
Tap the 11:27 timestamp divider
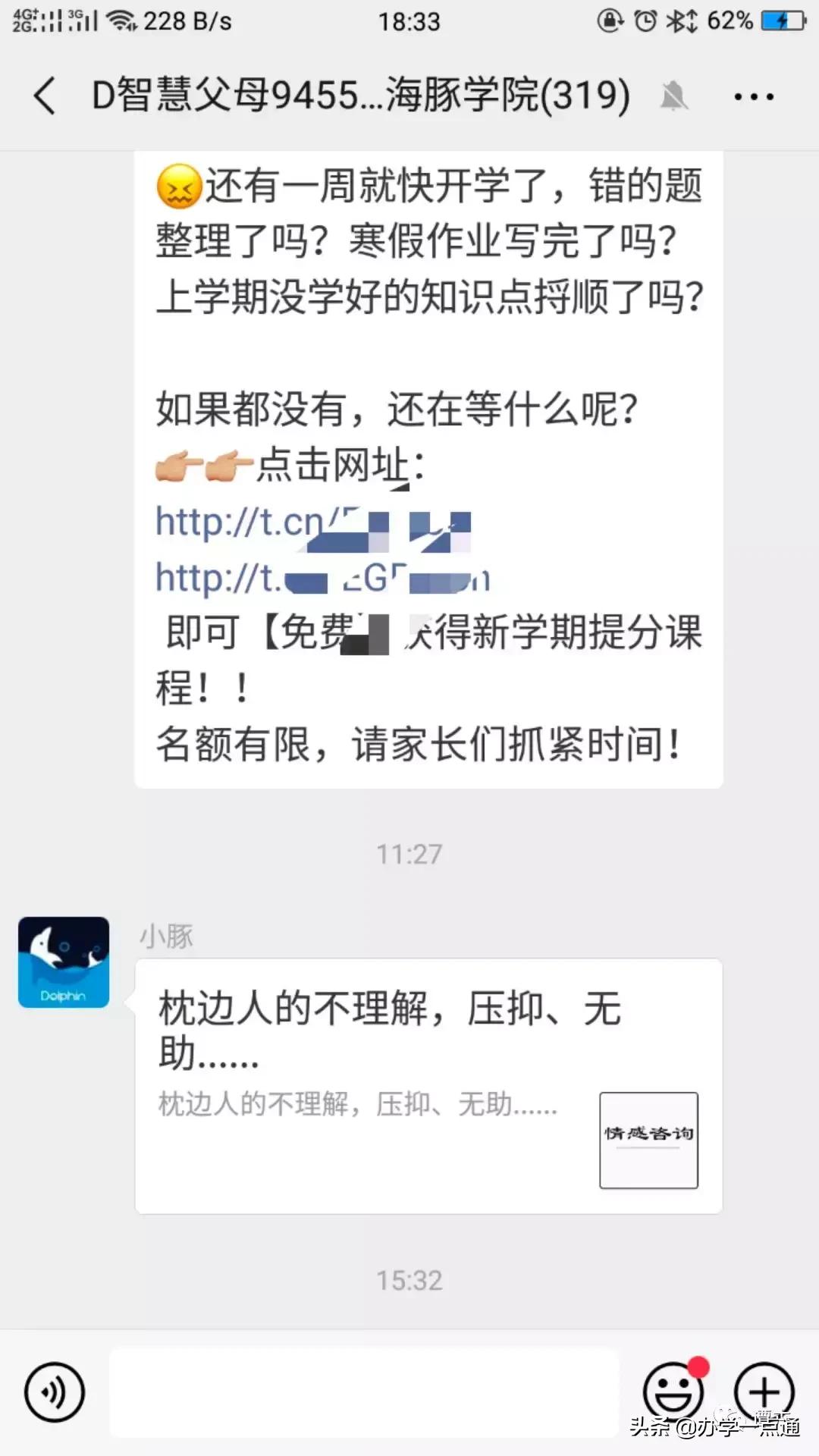click(x=409, y=854)
